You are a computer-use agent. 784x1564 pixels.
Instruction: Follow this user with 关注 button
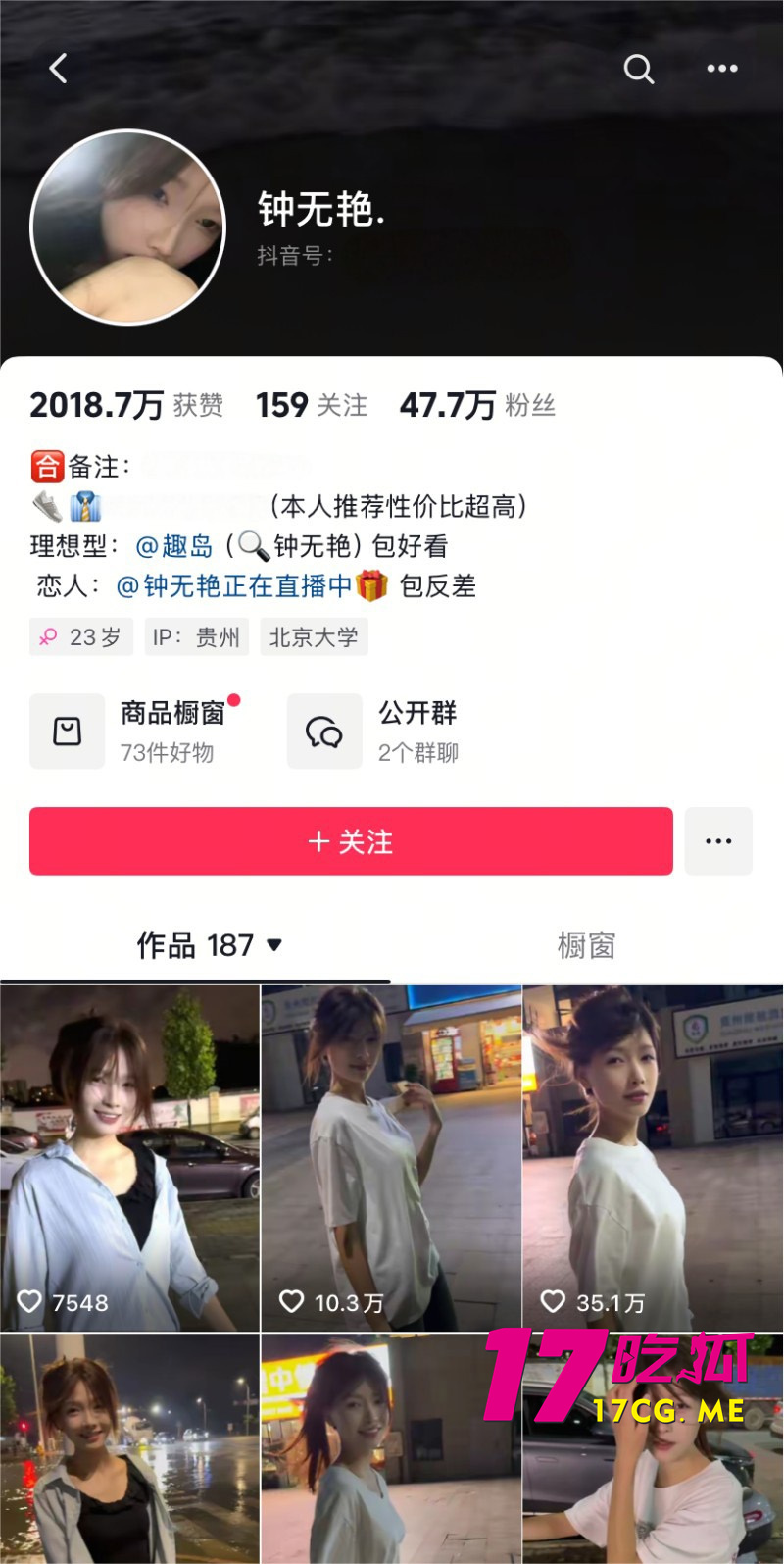[351, 841]
